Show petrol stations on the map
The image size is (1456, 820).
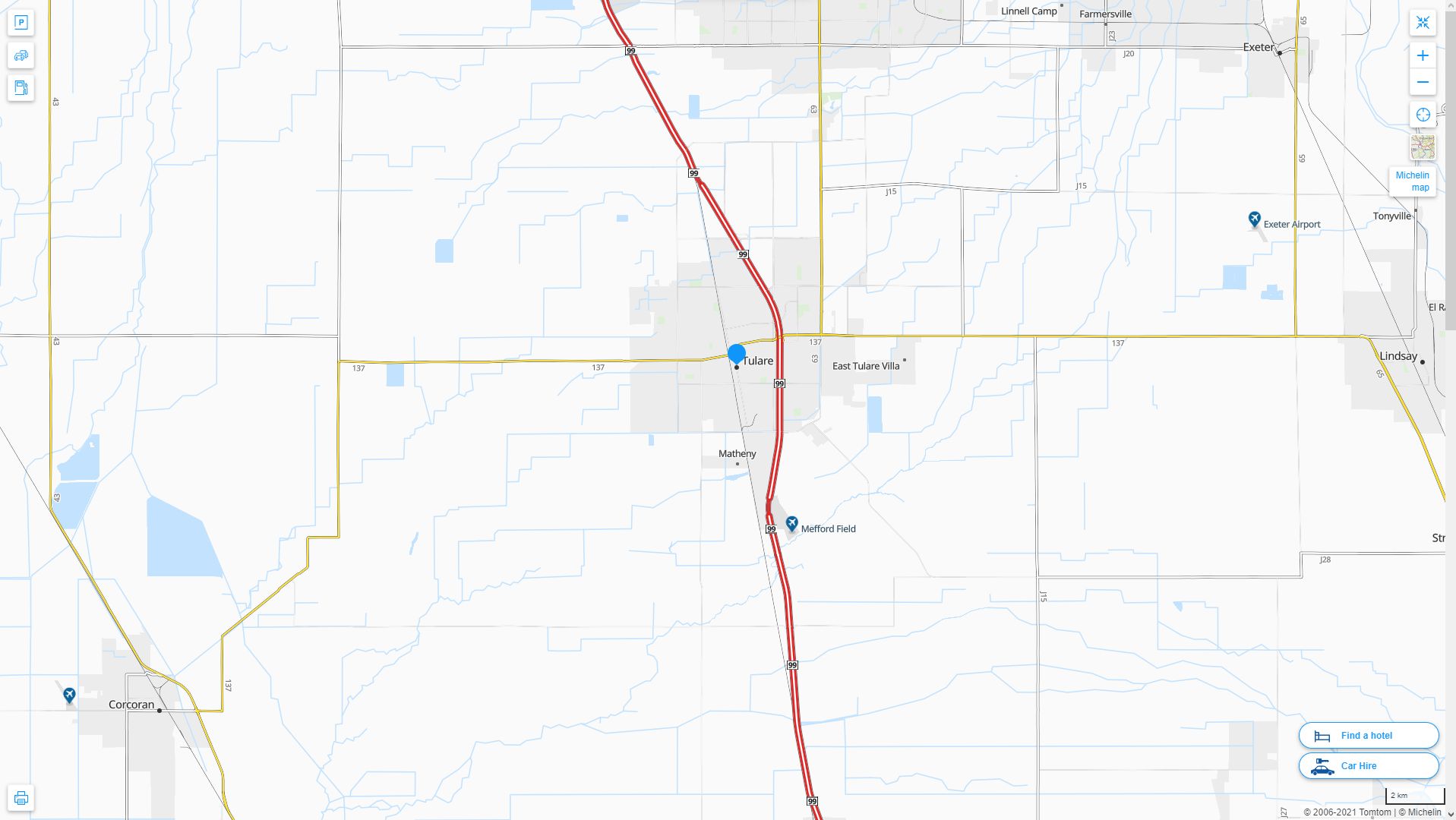click(21, 87)
